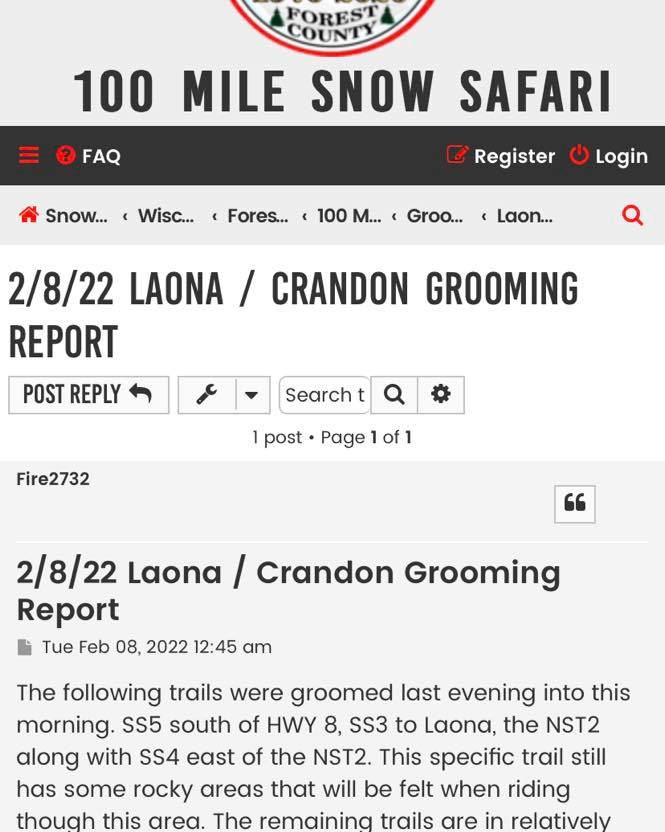View the Fire2732 user profile
This screenshot has height=832, width=665.
point(53,479)
